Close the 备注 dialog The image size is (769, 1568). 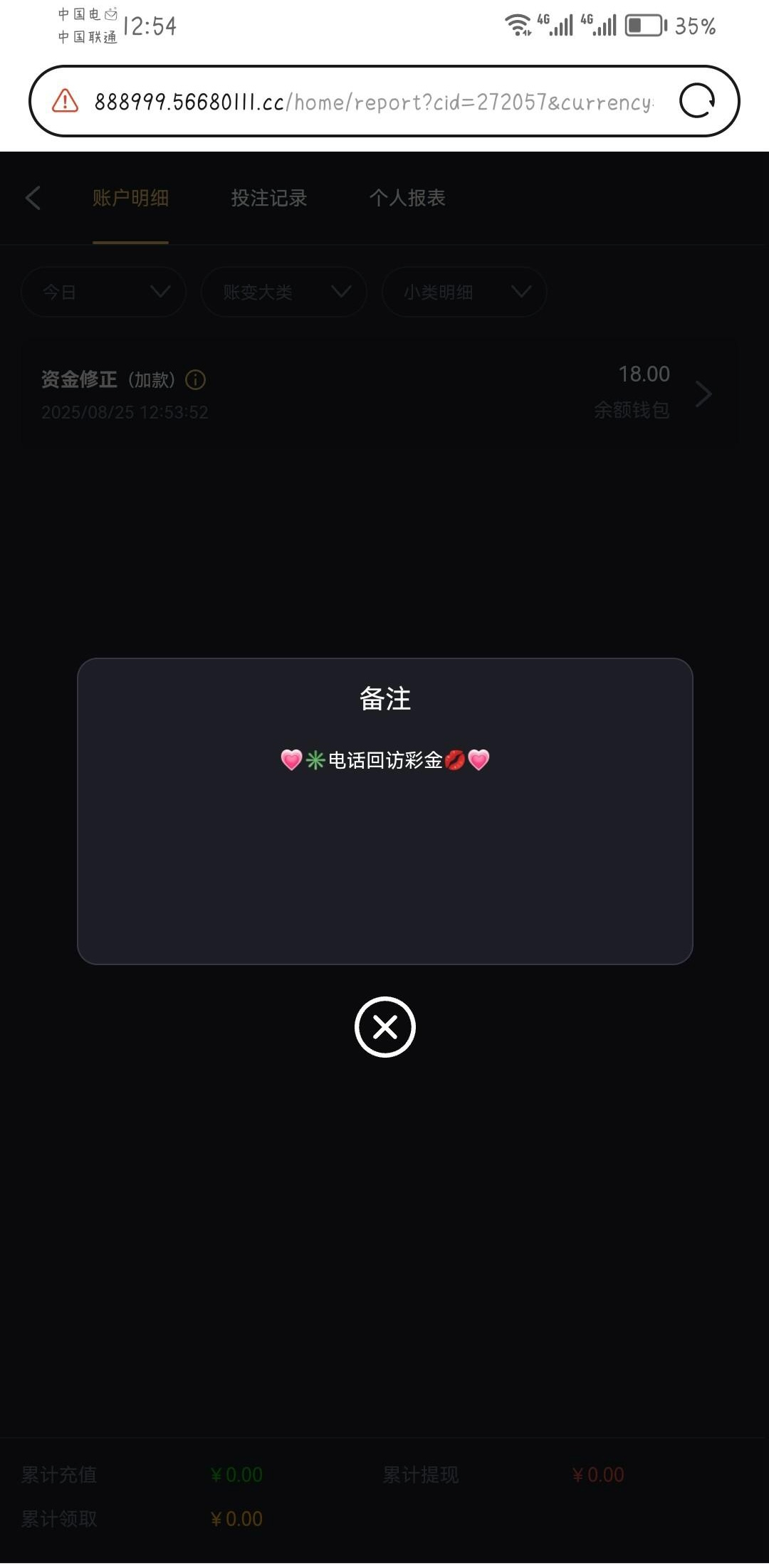[384, 1026]
